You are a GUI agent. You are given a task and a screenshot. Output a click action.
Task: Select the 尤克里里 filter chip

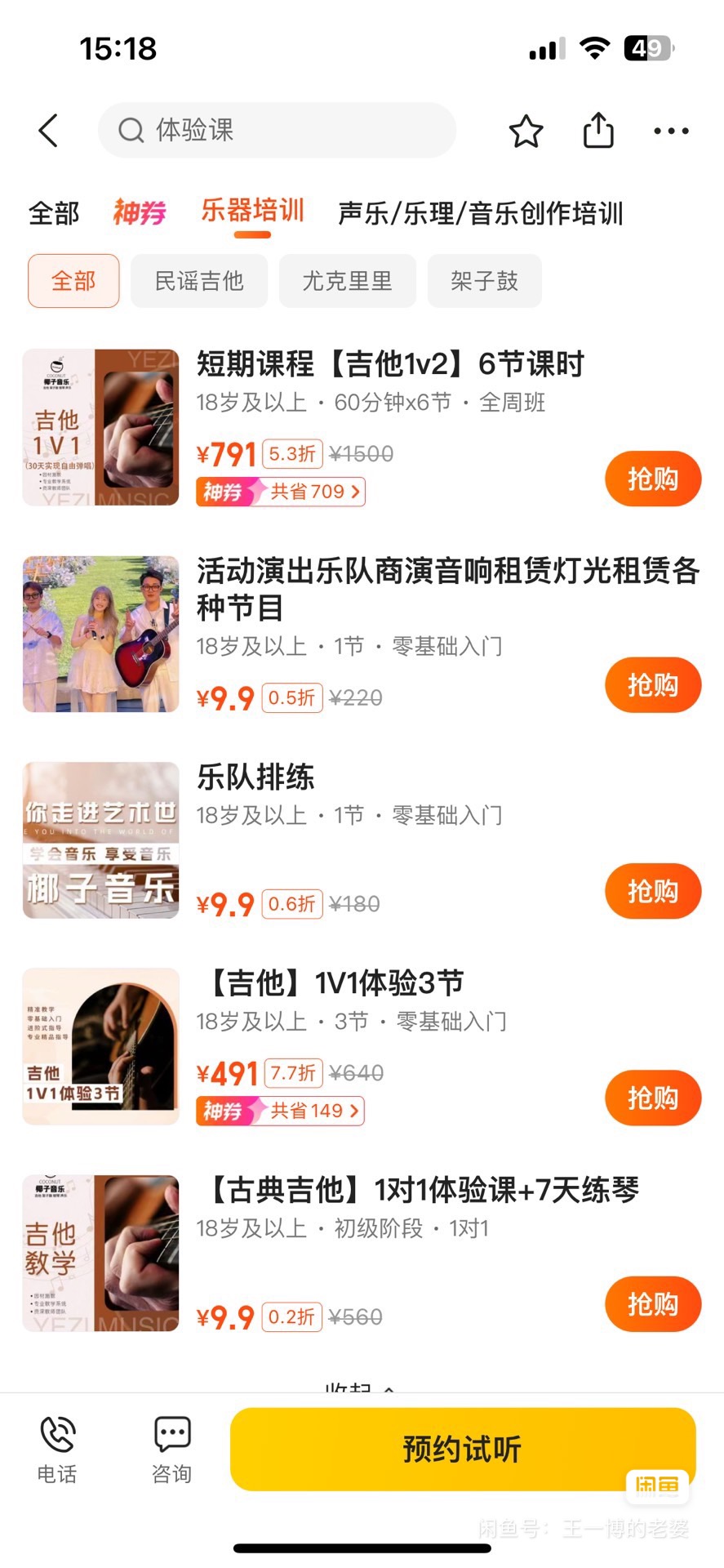347,281
